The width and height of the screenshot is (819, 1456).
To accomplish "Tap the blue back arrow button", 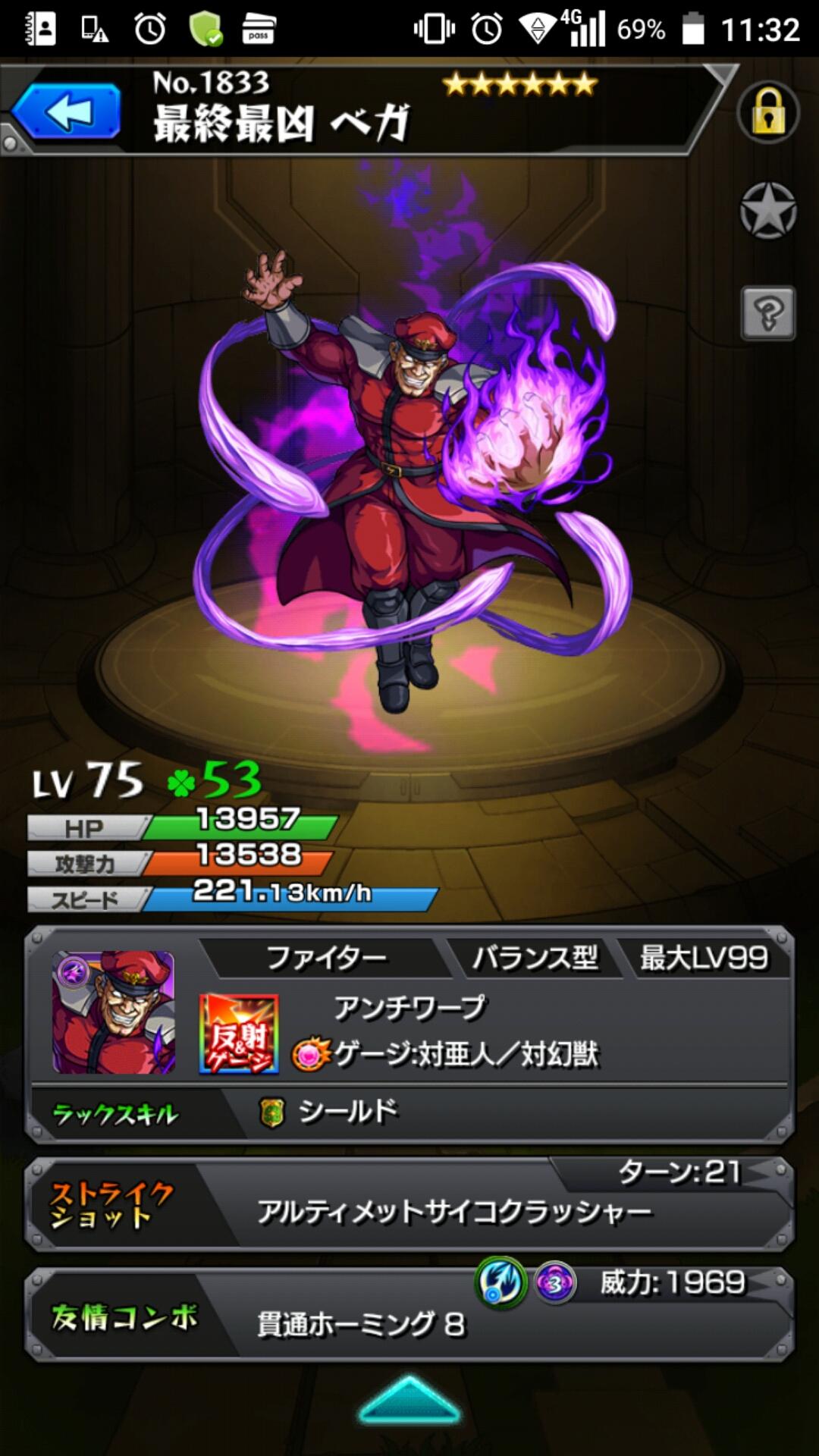I will (x=67, y=112).
